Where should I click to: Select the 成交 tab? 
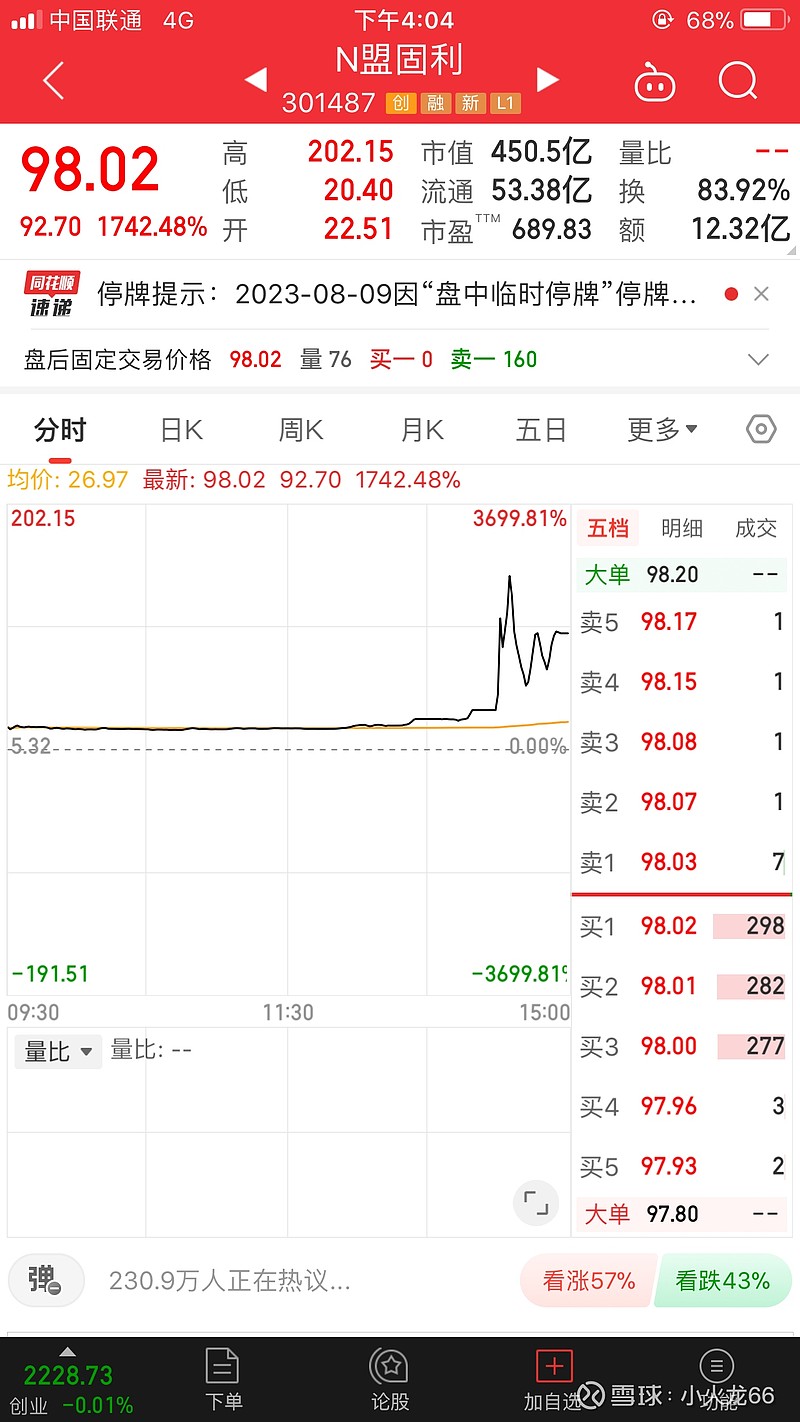click(x=756, y=528)
